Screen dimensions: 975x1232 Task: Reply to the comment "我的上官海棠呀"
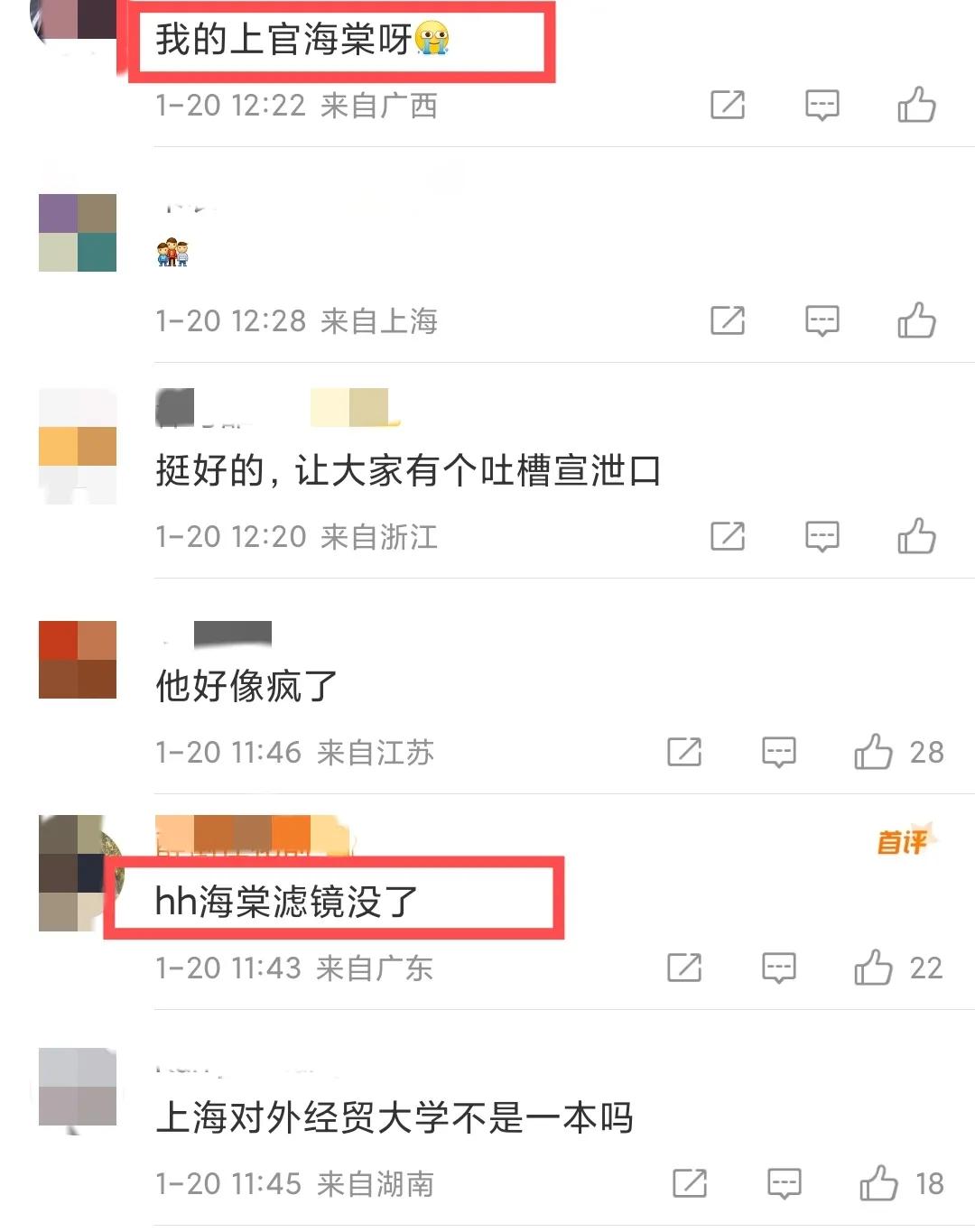822,106
